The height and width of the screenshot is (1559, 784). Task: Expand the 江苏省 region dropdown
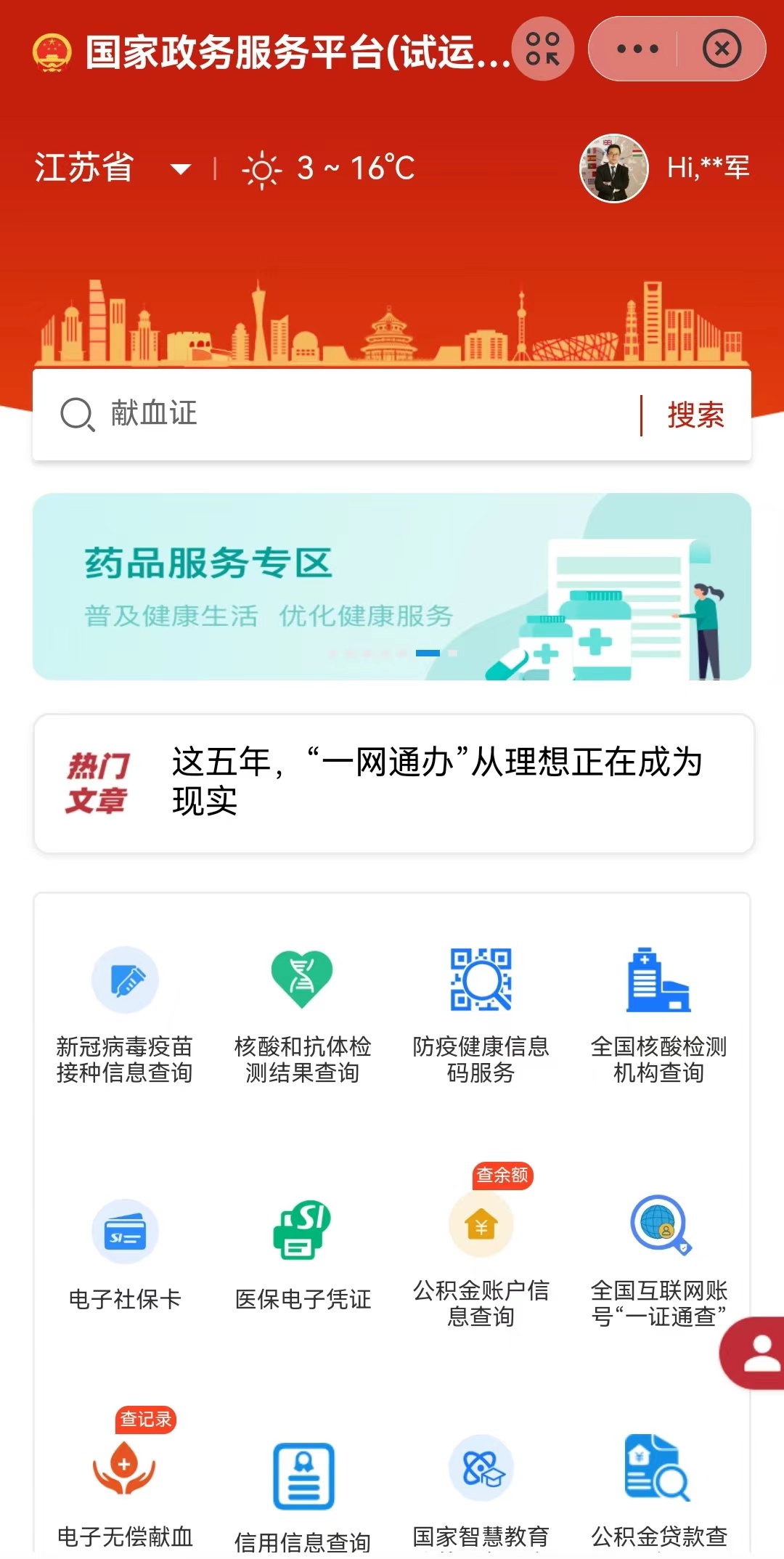pos(180,169)
